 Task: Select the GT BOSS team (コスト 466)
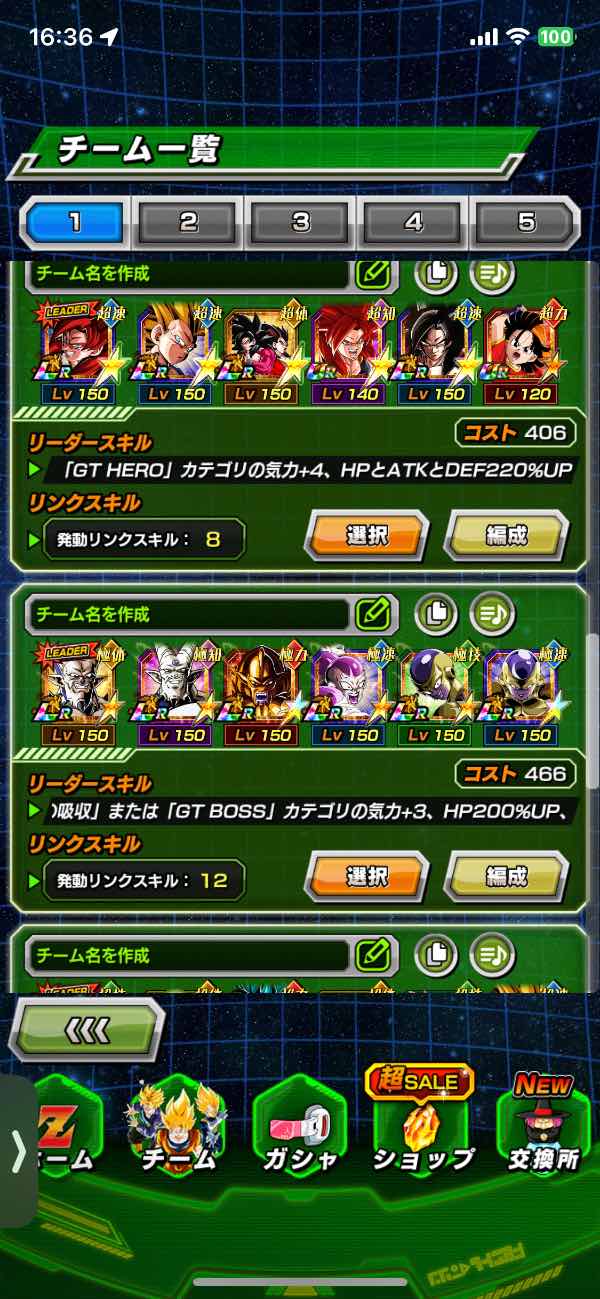(366, 878)
